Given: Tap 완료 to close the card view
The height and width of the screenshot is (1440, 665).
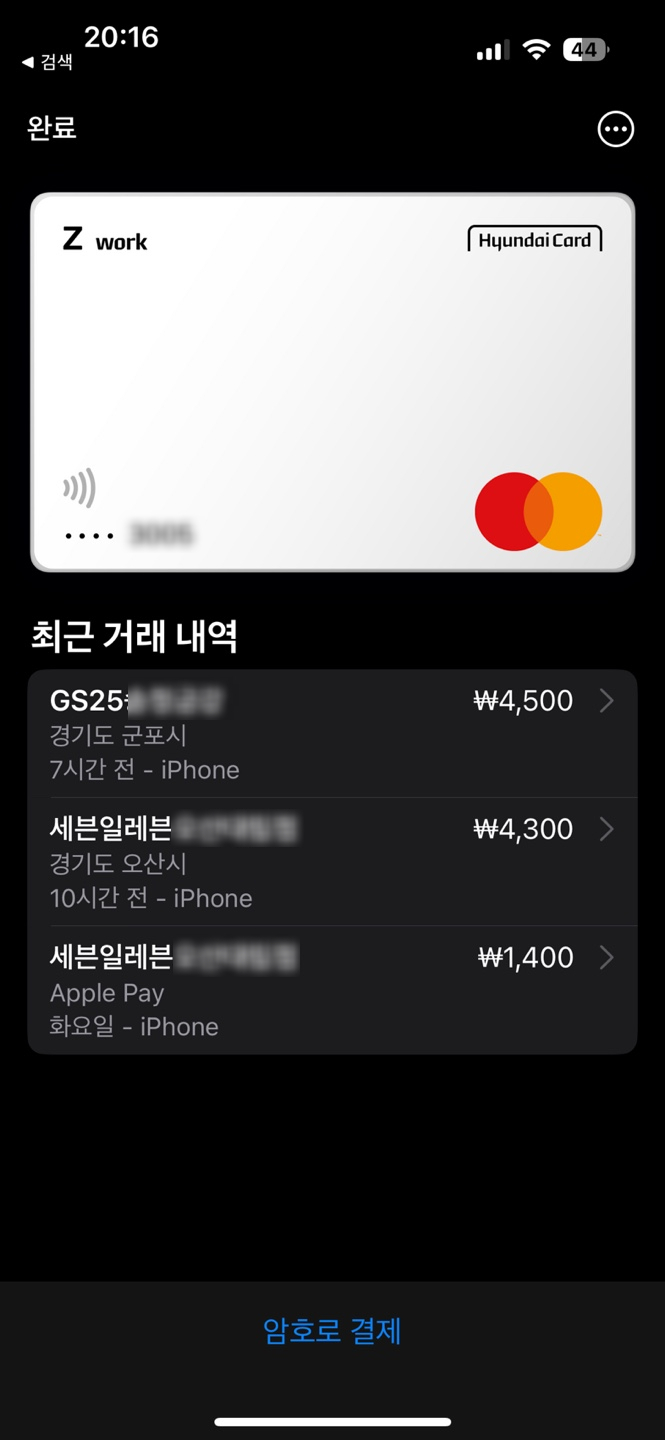Looking at the screenshot, I should 52,128.
